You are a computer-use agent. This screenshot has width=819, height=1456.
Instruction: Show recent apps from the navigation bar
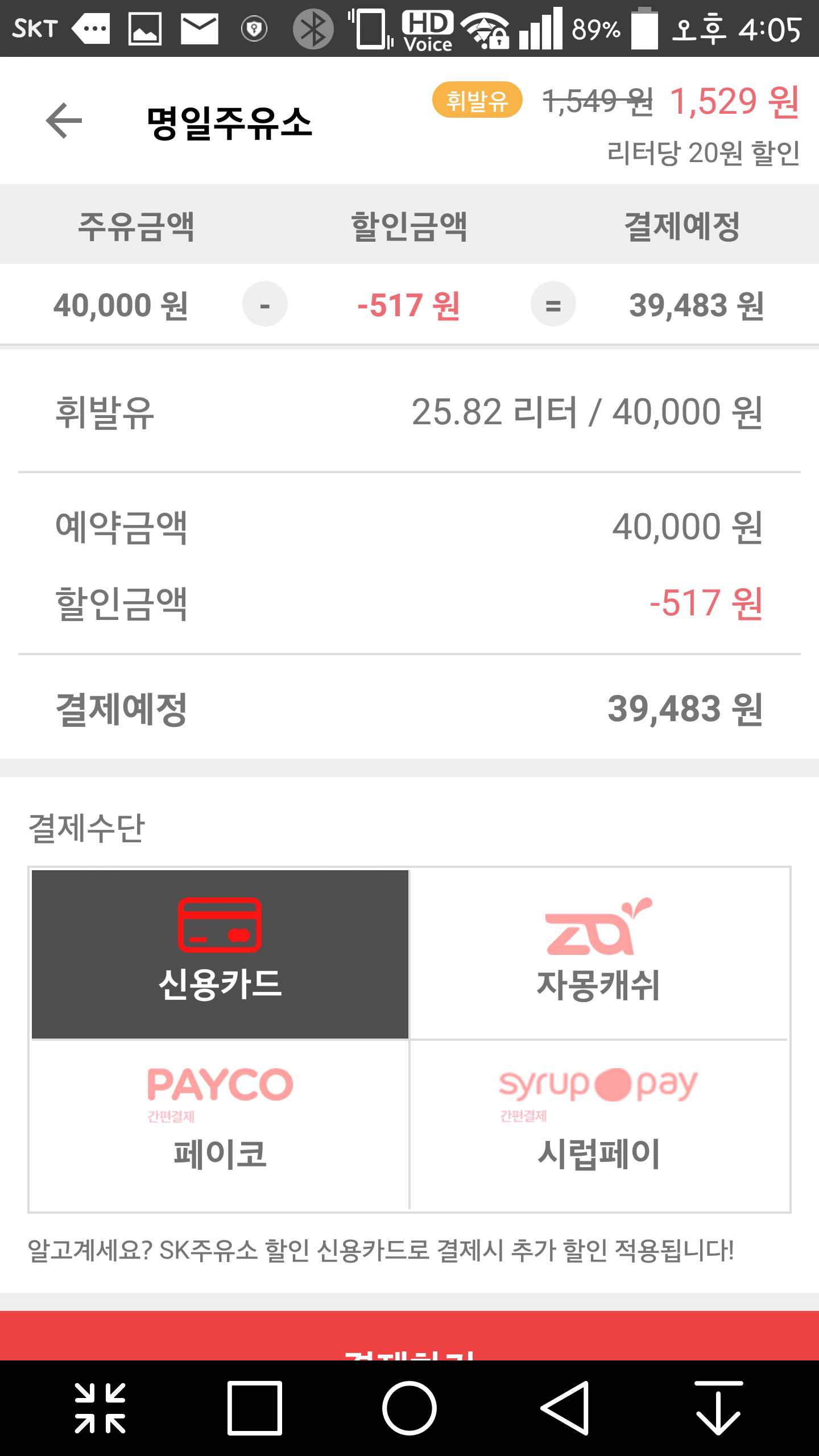[255, 1408]
